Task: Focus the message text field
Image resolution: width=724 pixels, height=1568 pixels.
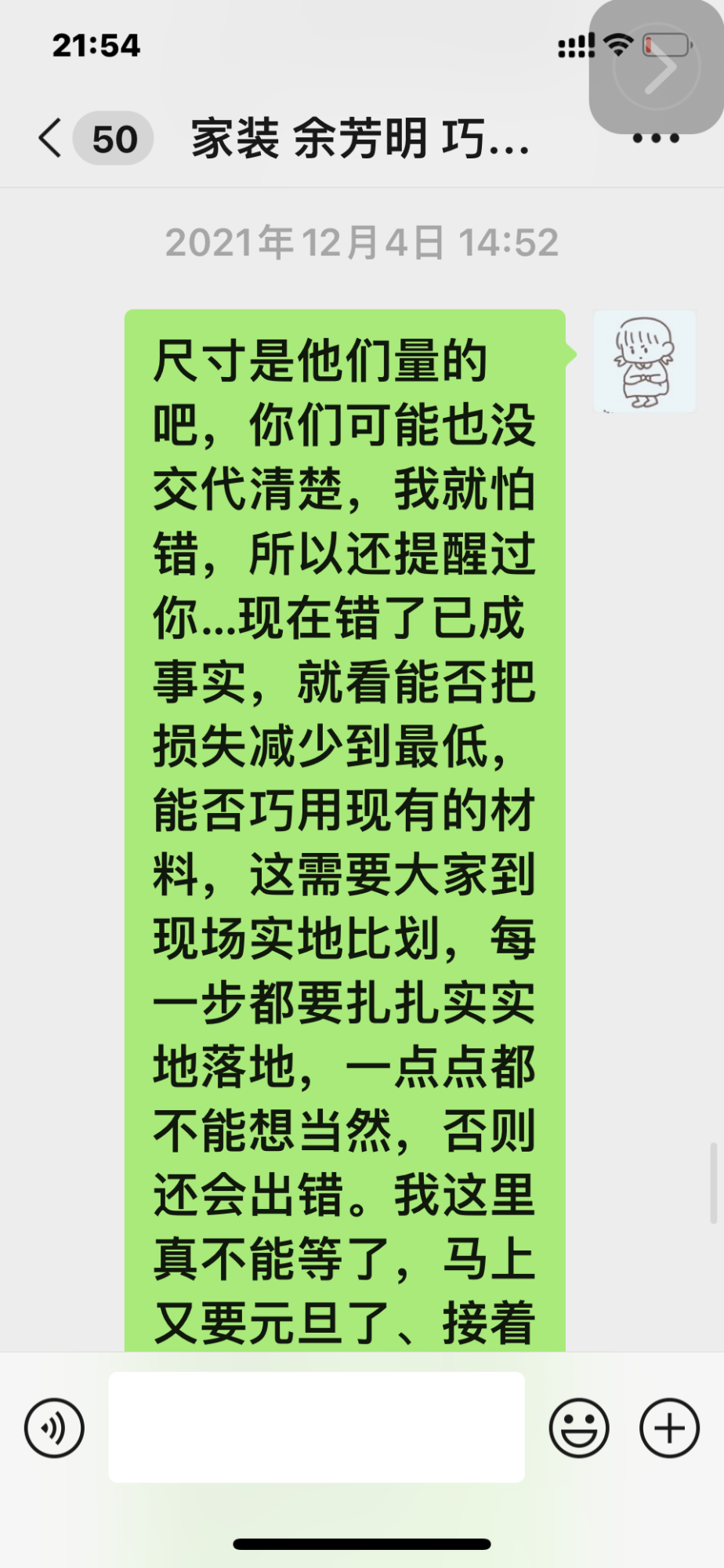Action: (317, 1427)
